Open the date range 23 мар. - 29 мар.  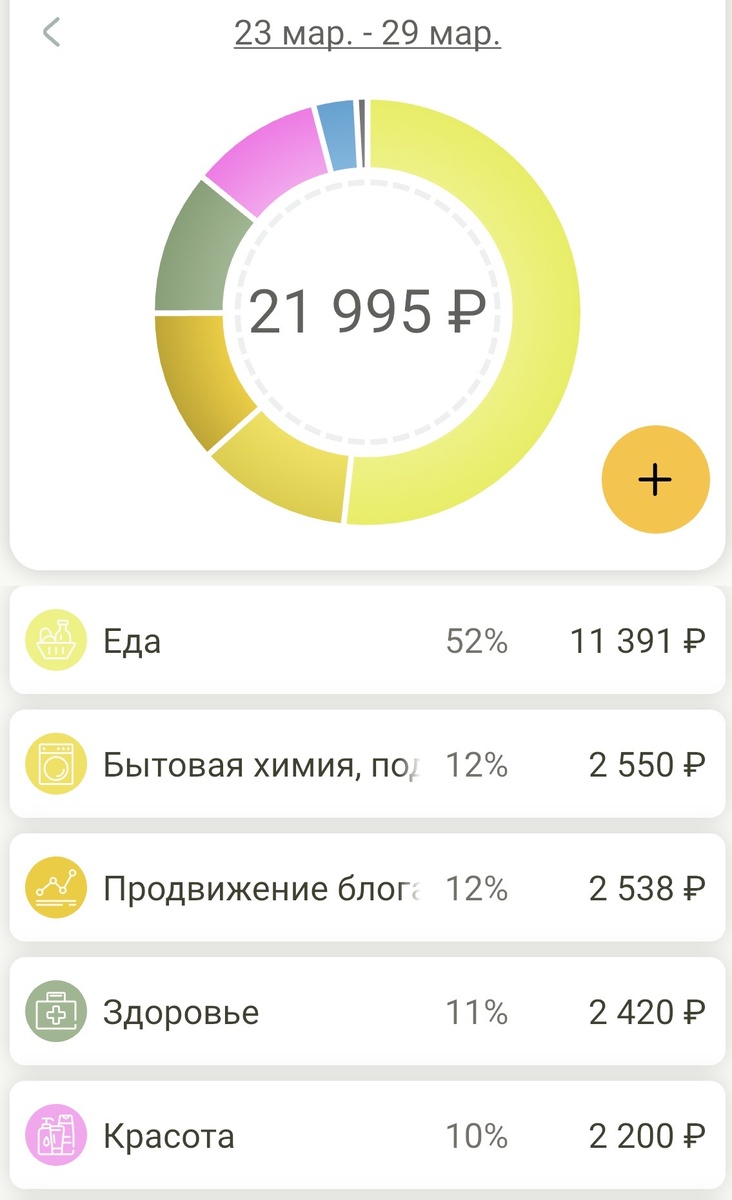click(366, 33)
